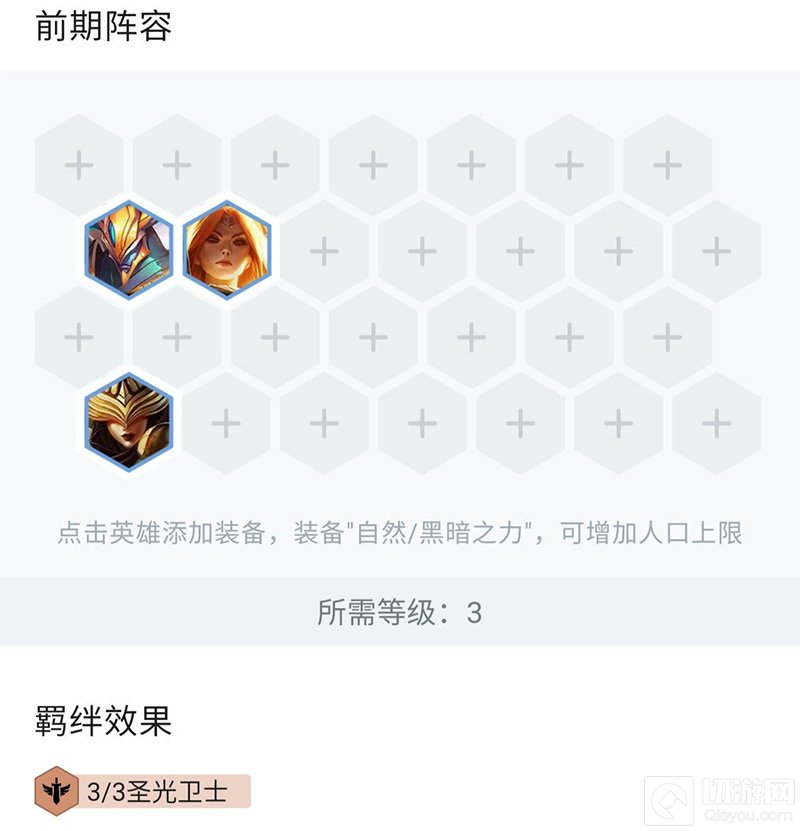Select the orange-haired hero on the board
The width and height of the screenshot is (800, 831).
tap(227, 251)
